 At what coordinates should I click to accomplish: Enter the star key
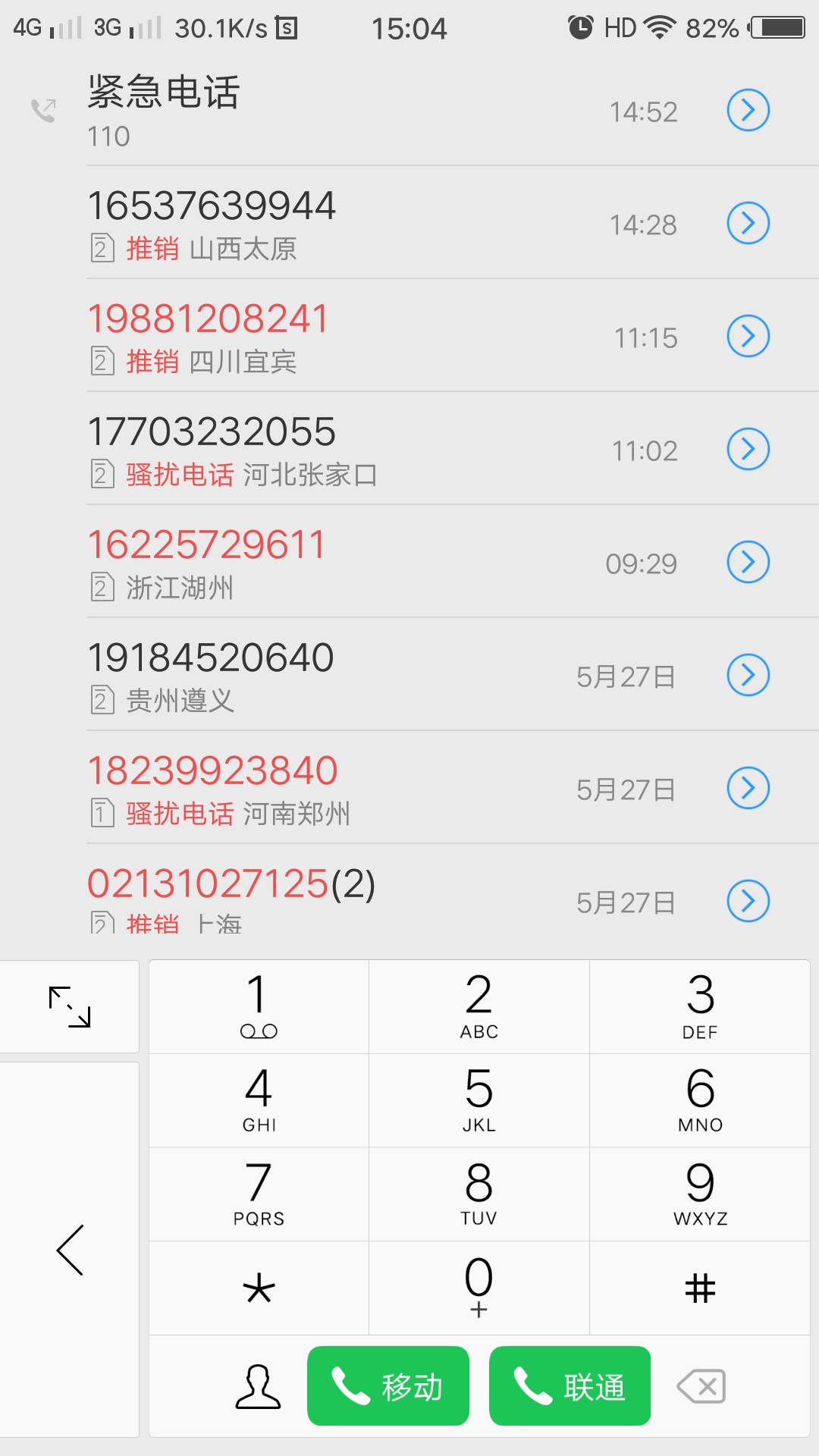click(259, 1288)
